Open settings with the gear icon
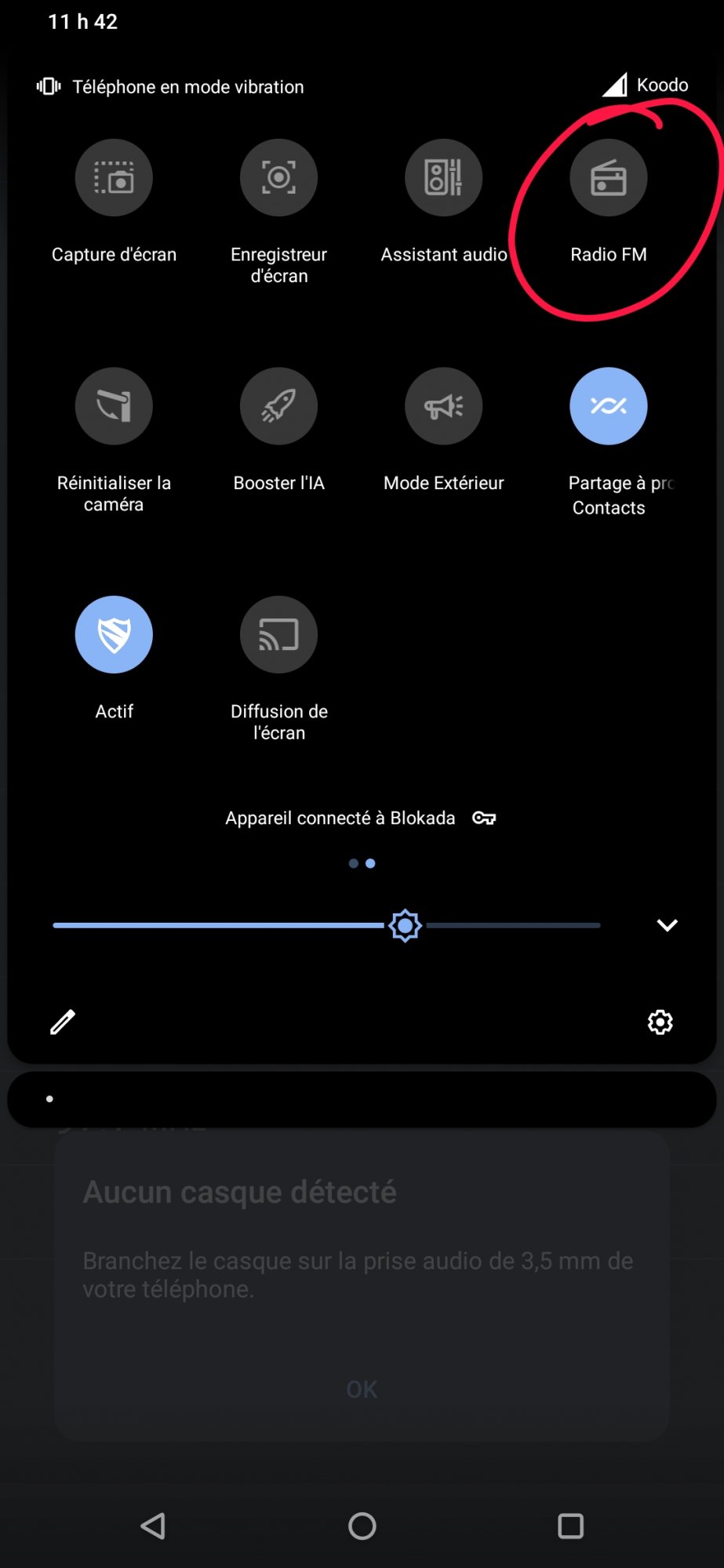Viewport: 724px width, 1568px height. (660, 1022)
